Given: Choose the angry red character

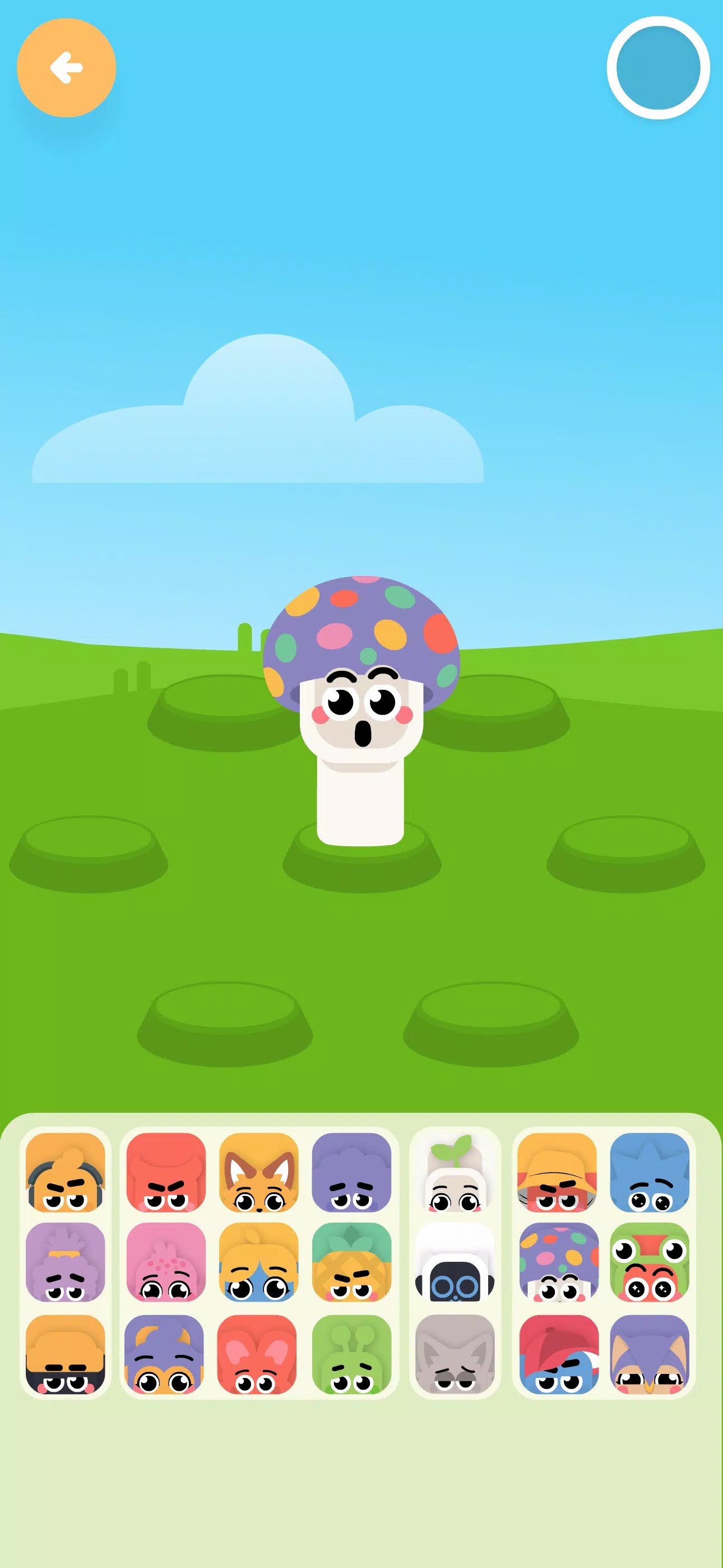Looking at the screenshot, I should coord(166,1172).
